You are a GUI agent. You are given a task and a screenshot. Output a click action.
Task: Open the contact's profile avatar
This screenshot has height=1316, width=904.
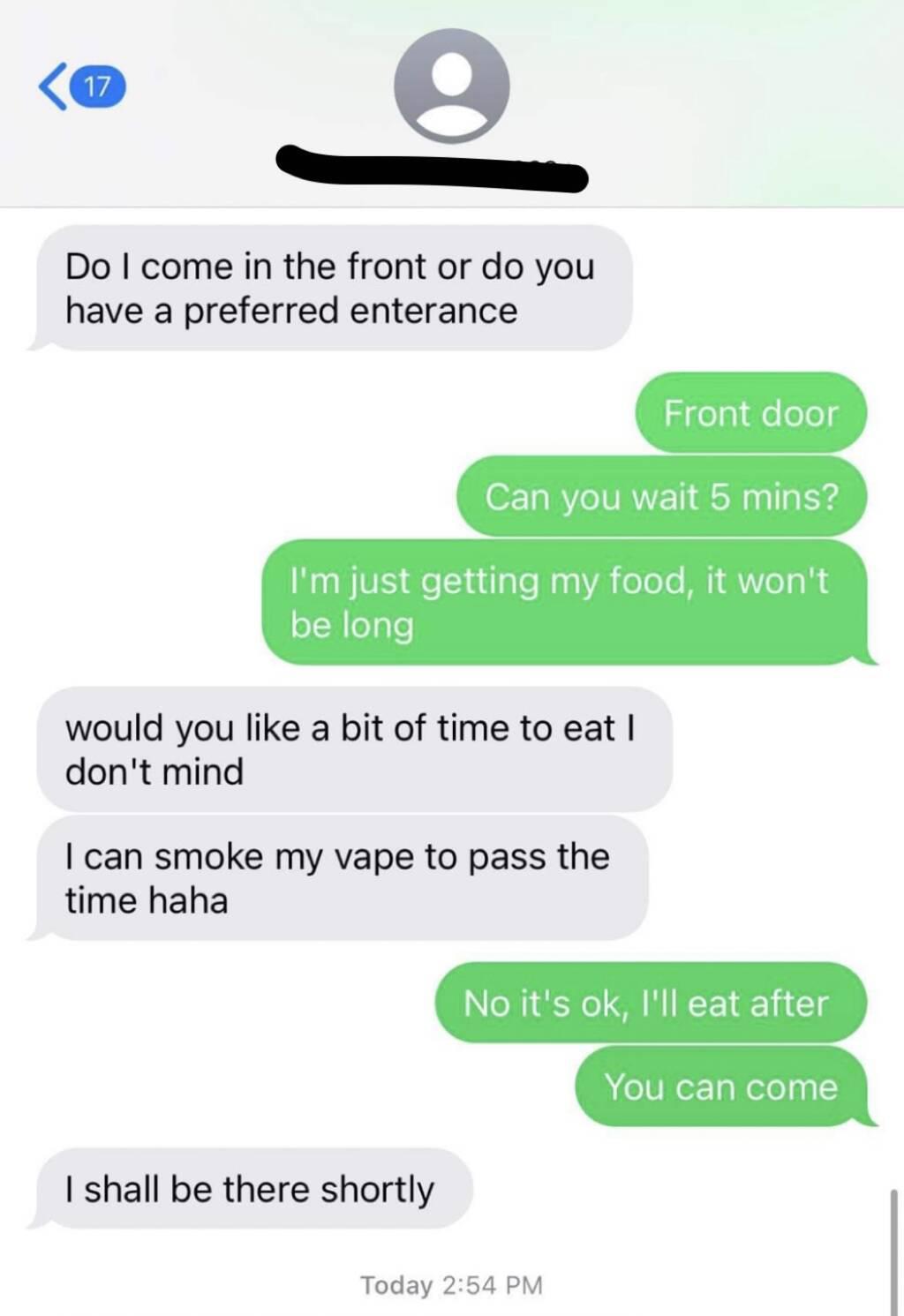tap(451, 86)
